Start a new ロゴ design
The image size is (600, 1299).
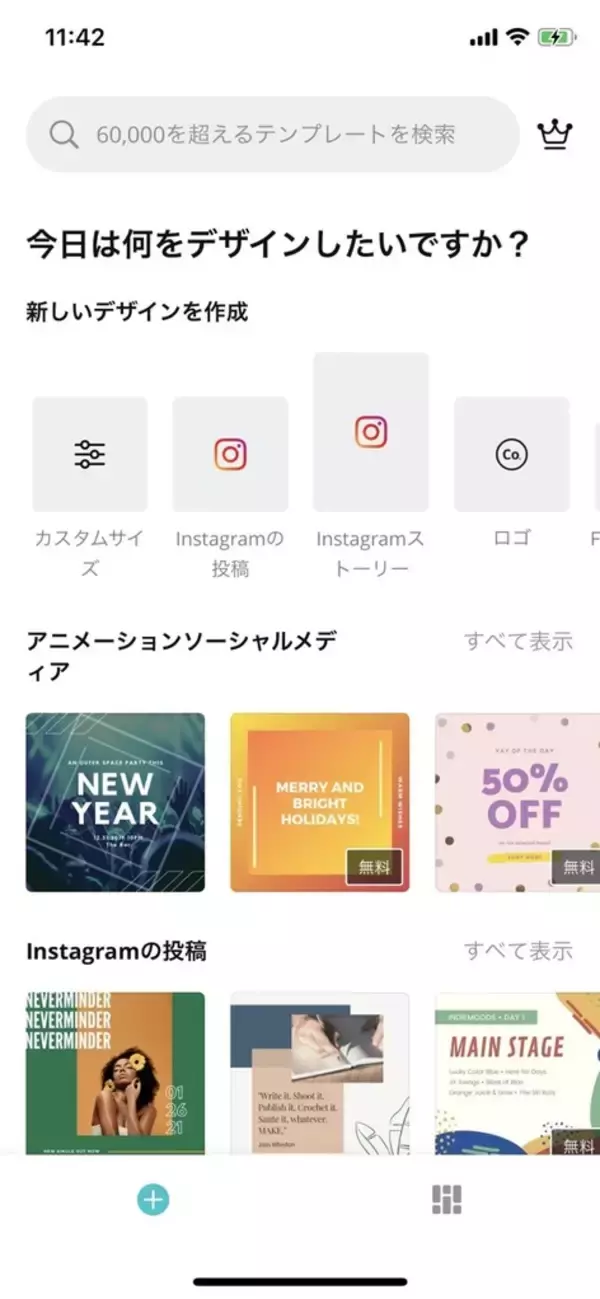[x=511, y=455]
